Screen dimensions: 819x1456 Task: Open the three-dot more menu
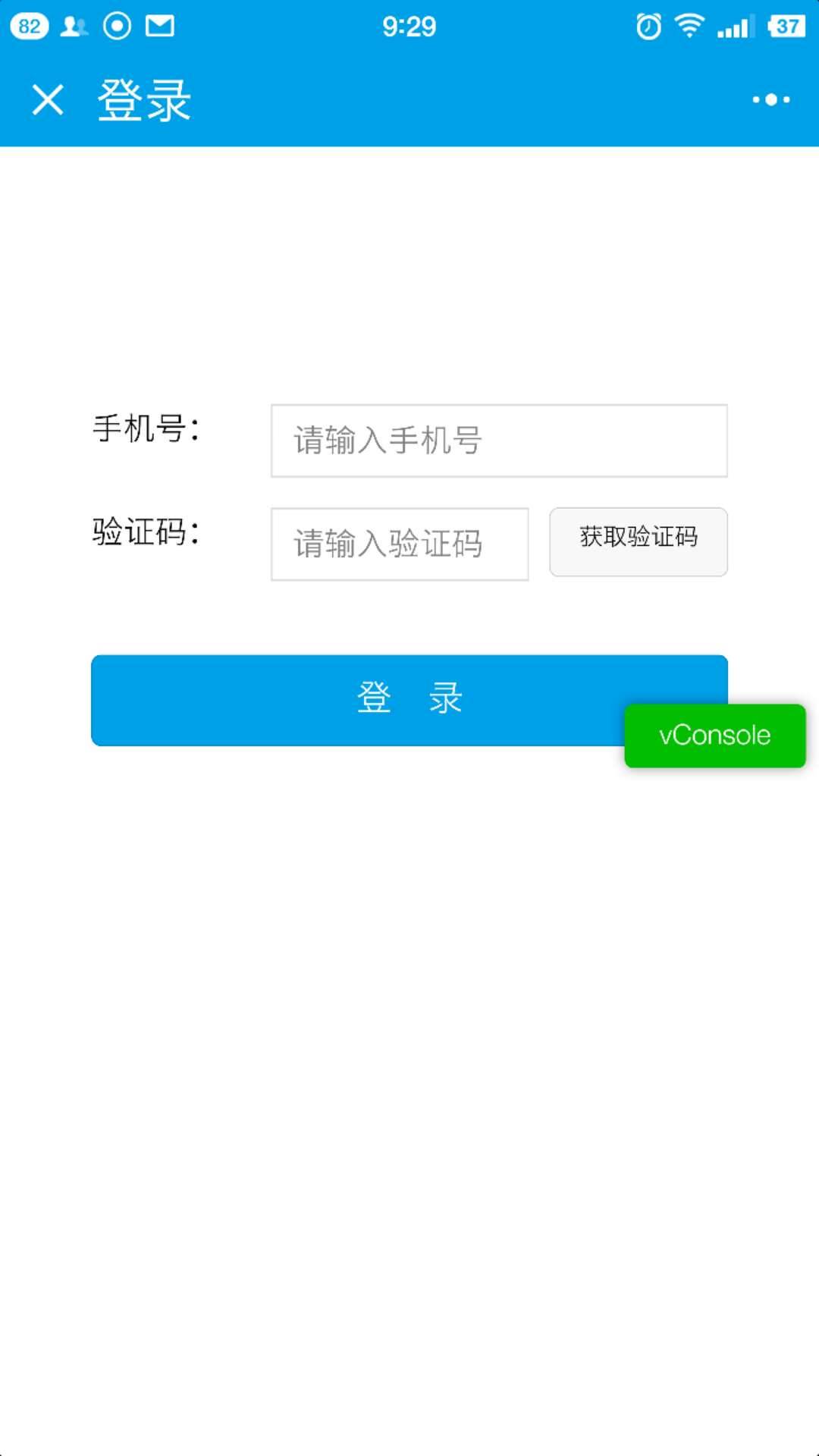tap(770, 99)
